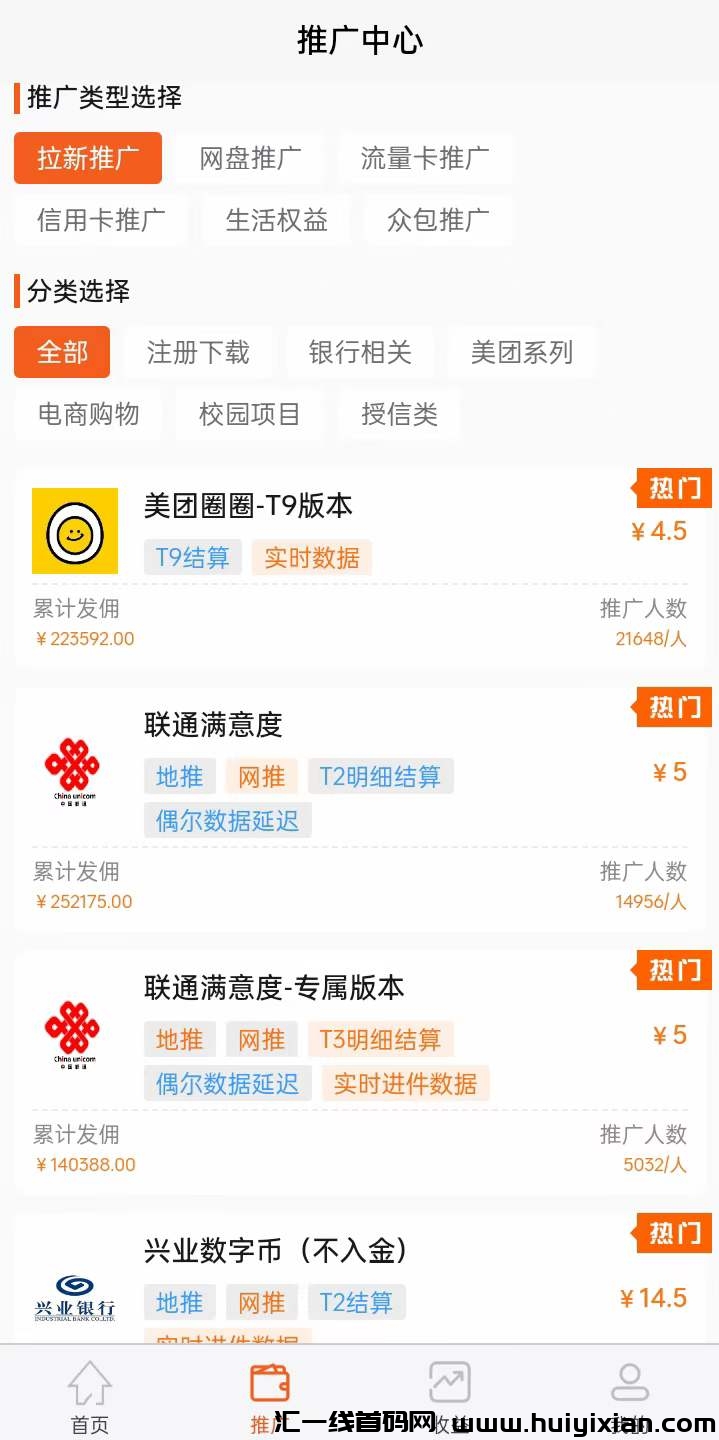Filter by 电商购物 category
719x1440 pixels.
(x=88, y=414)
